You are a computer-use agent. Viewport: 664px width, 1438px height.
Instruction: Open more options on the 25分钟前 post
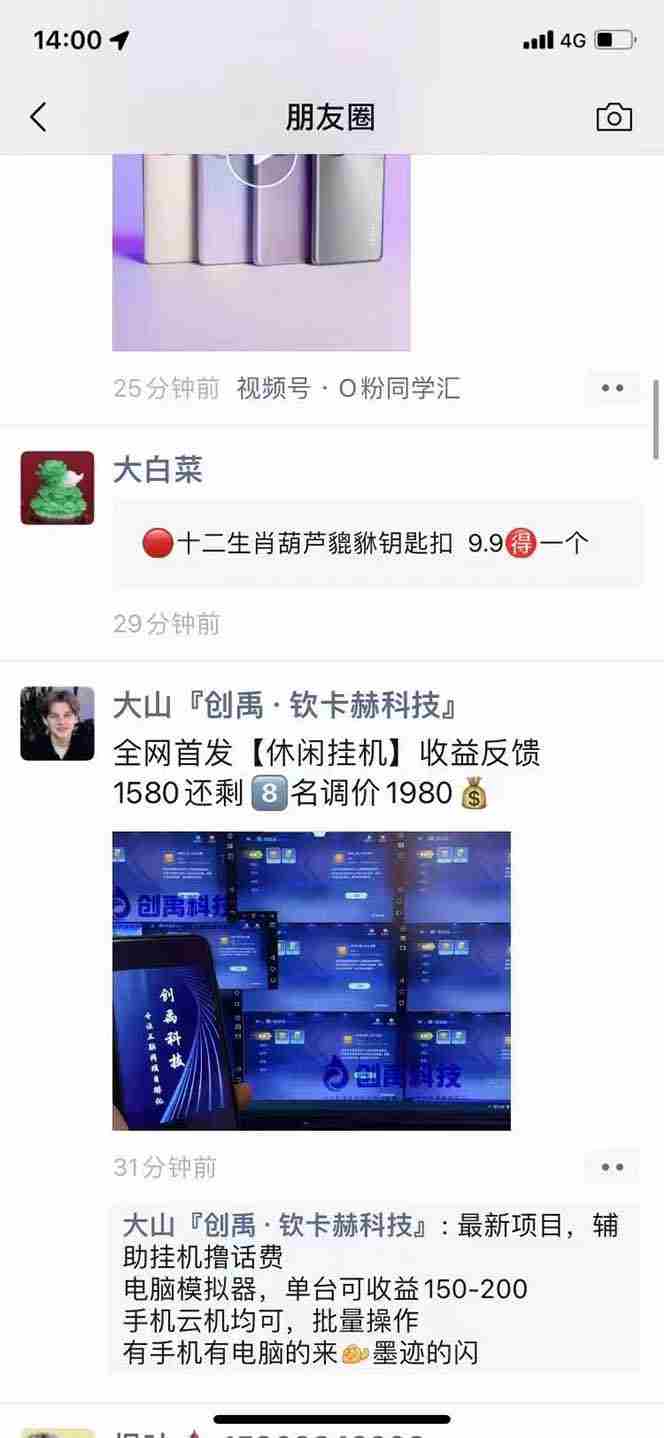click(612, 388)
